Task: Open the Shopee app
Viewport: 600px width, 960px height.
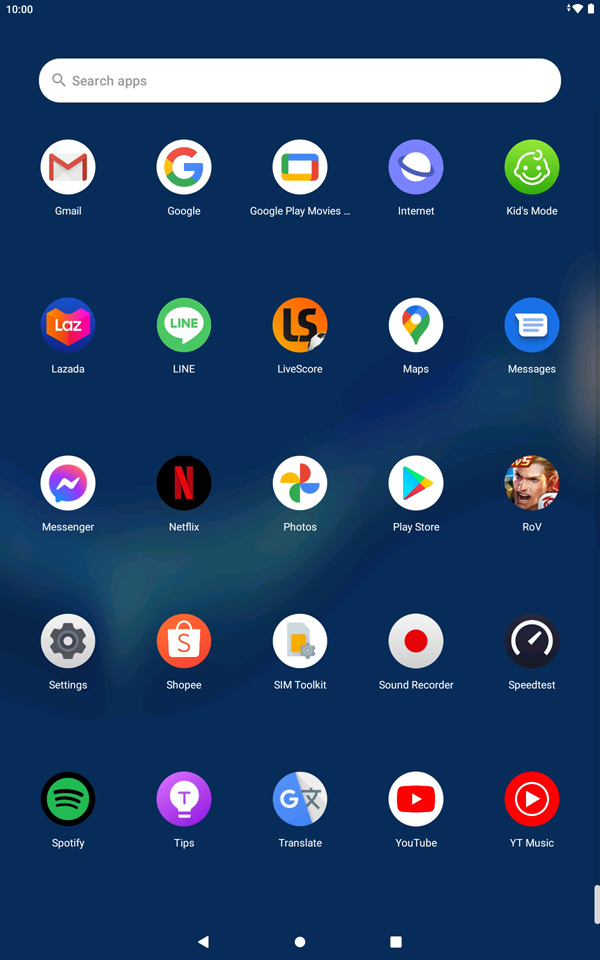Action: (x=184, y=641)
